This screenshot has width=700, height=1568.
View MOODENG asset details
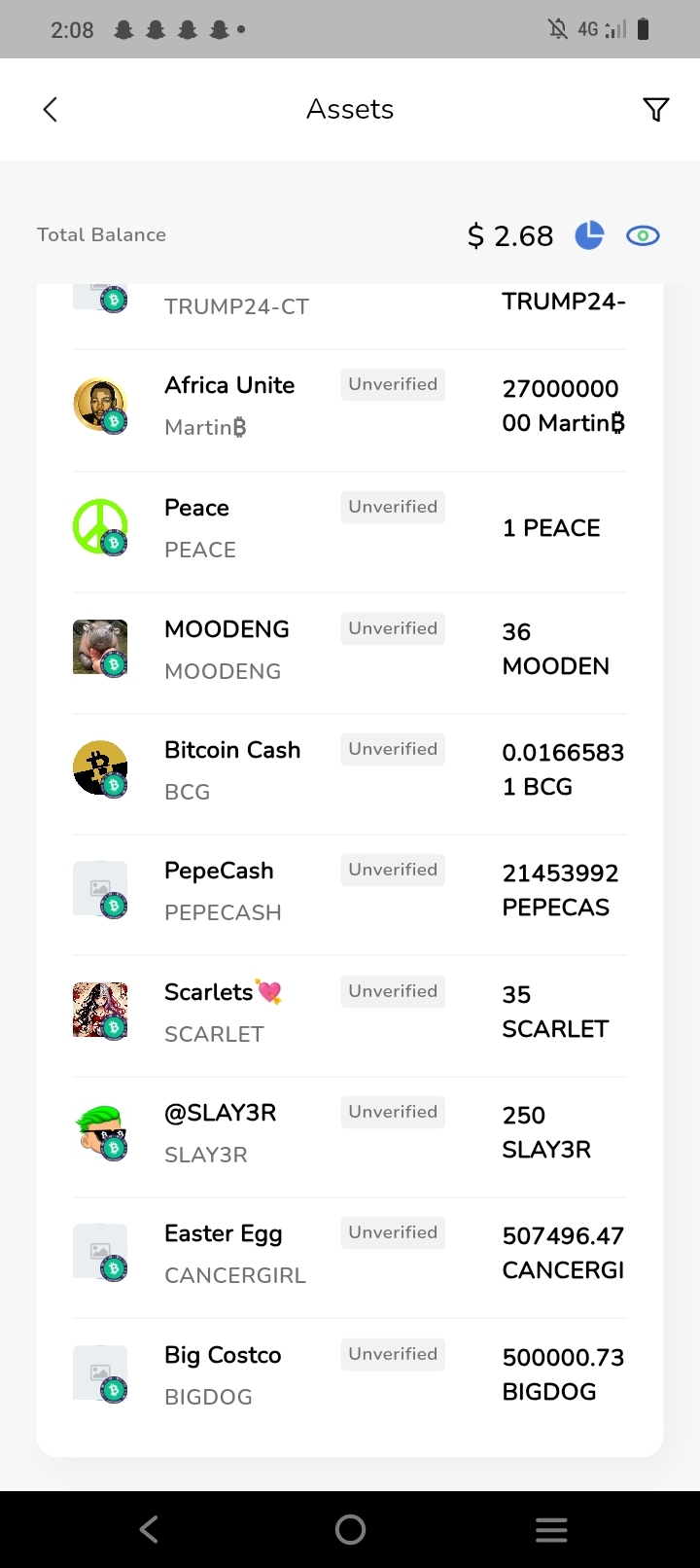350,654
